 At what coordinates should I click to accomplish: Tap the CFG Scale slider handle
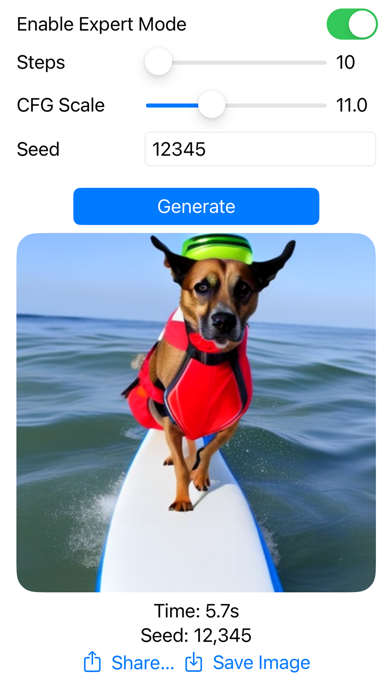212,105
